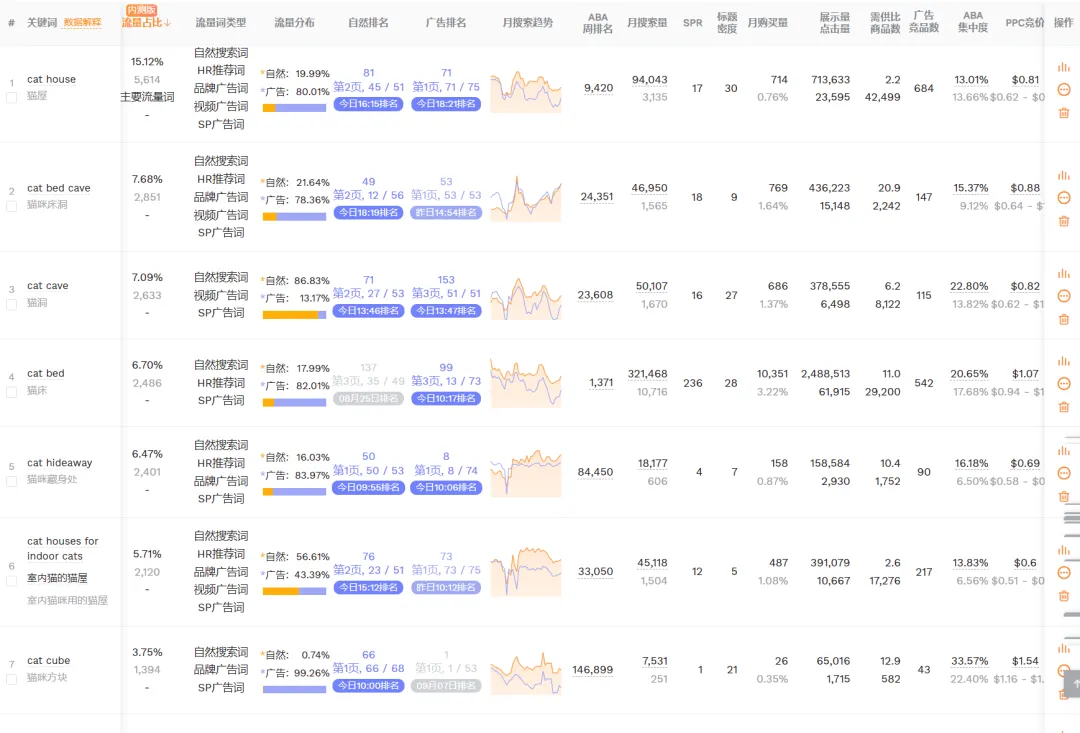Select the cat hideaway checkbox
The width and height of the screenshot is (1080, 733).
click(12, 481)
